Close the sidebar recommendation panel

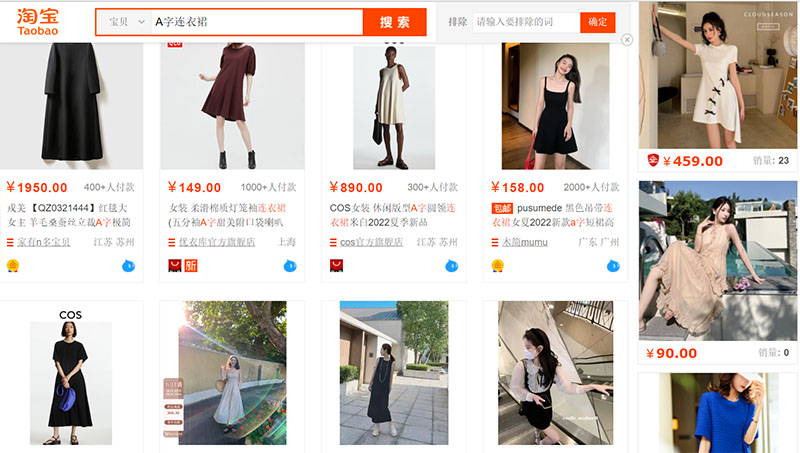click(x=627, y=40)
